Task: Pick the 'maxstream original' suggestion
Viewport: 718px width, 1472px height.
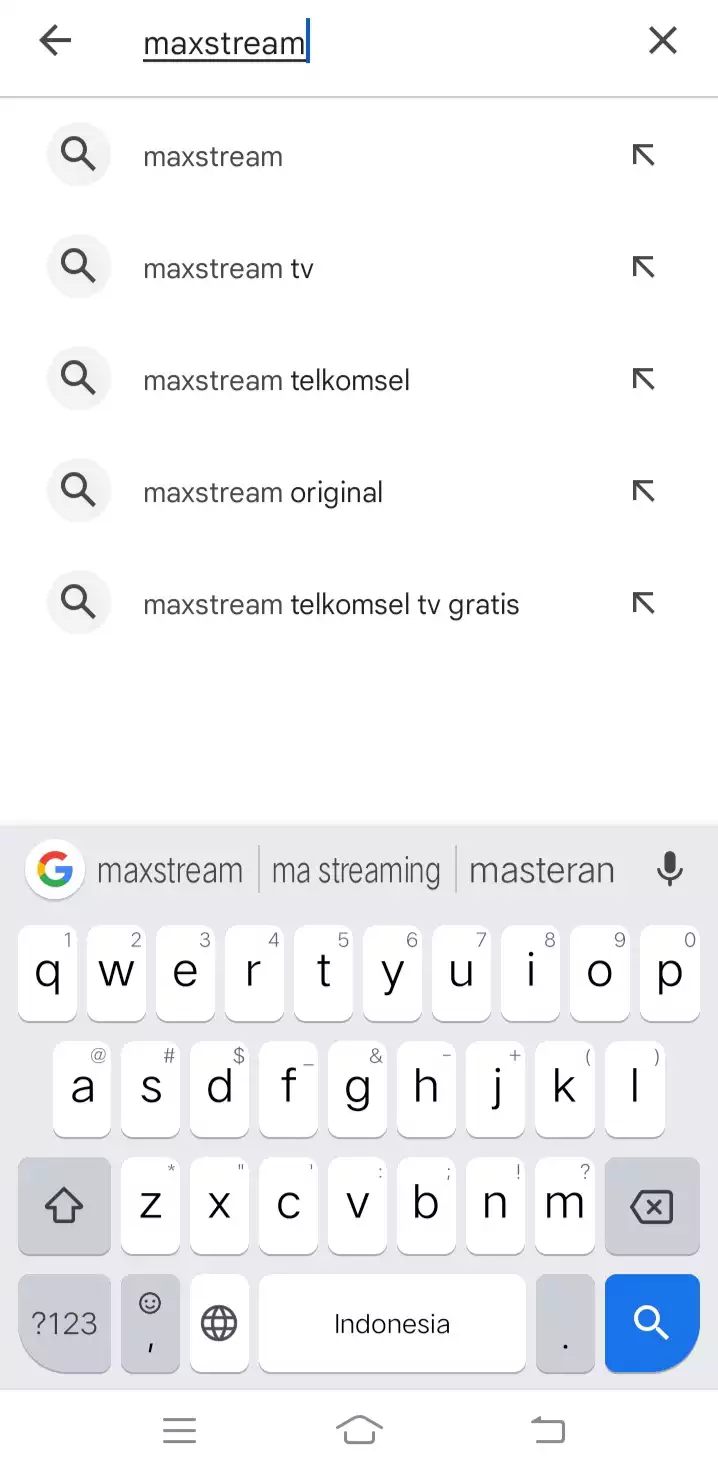Action: click(359, 492)
